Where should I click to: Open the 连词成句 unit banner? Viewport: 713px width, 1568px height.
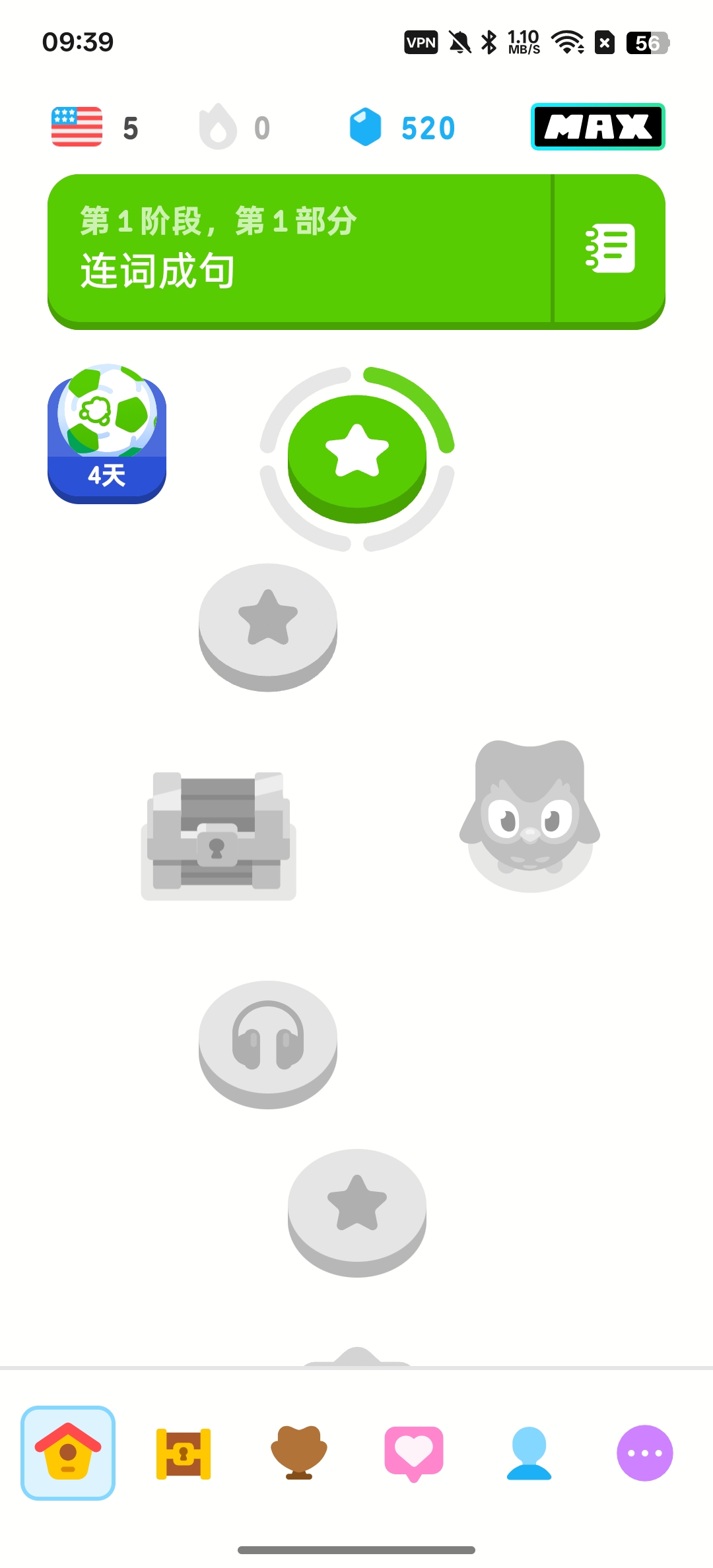(x=299, y=251)
